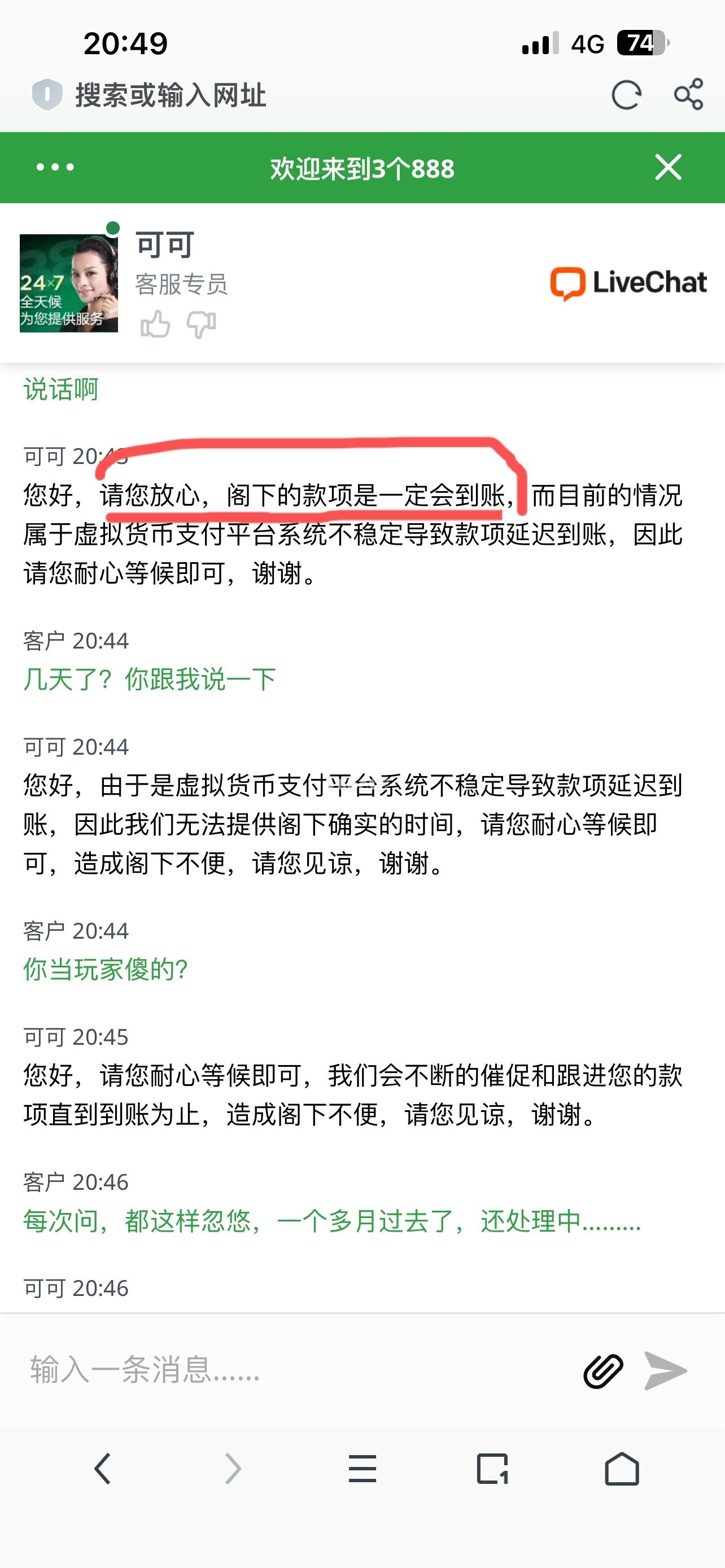
Task: Reload the current page
Action: pyautogui.click(x=626, y=95)
